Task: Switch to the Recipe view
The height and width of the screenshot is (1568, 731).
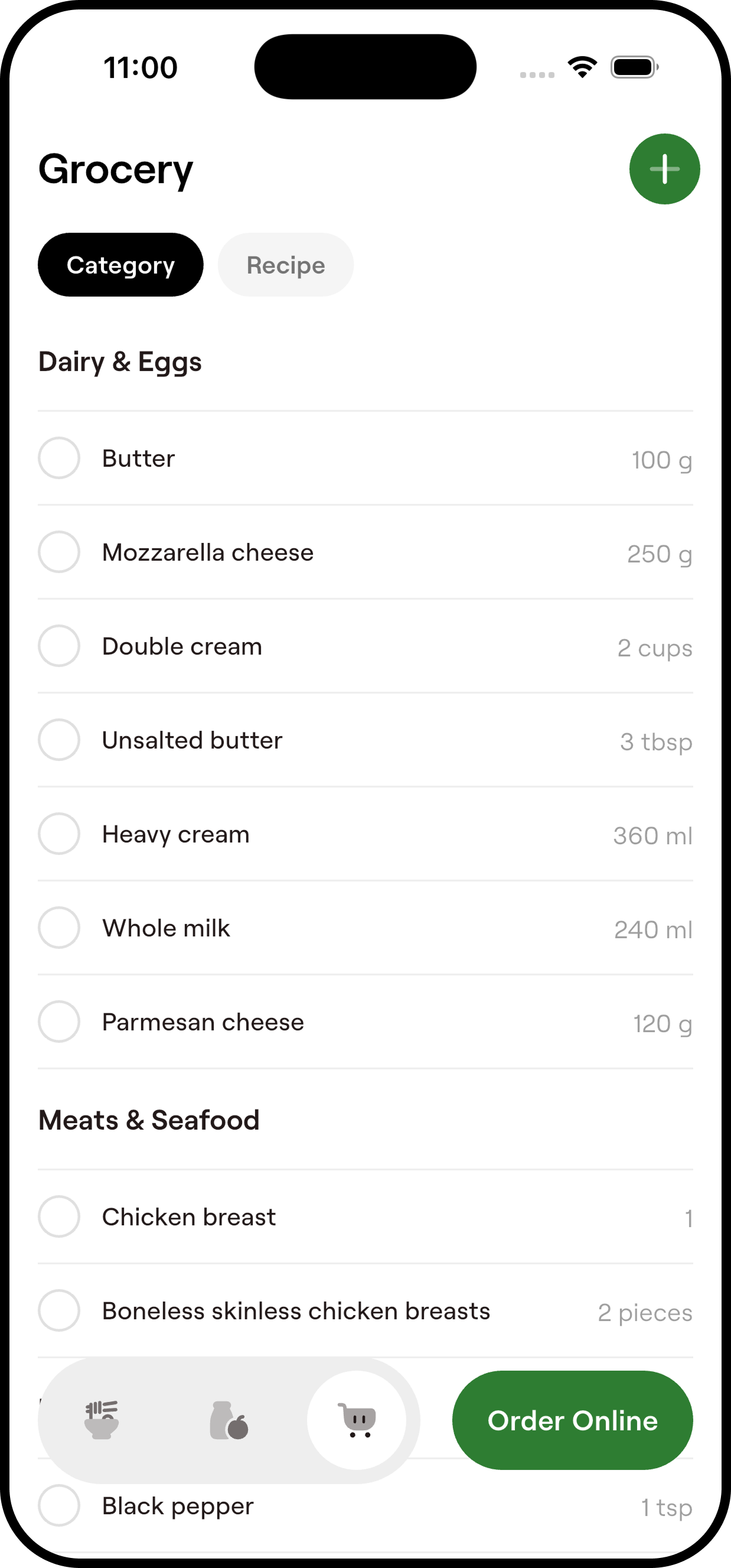Action: pos(285,265)
